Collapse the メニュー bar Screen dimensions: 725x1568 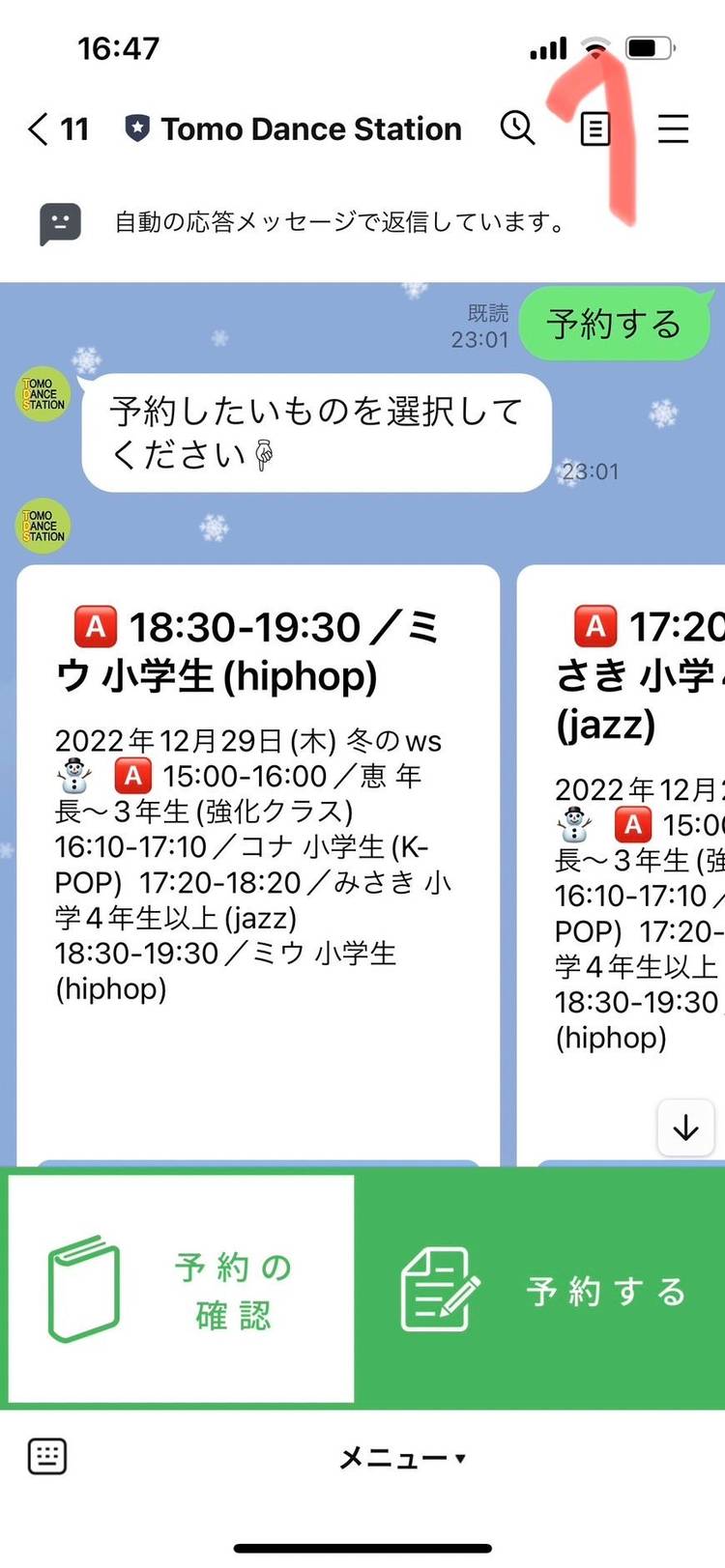(401, 1458)
